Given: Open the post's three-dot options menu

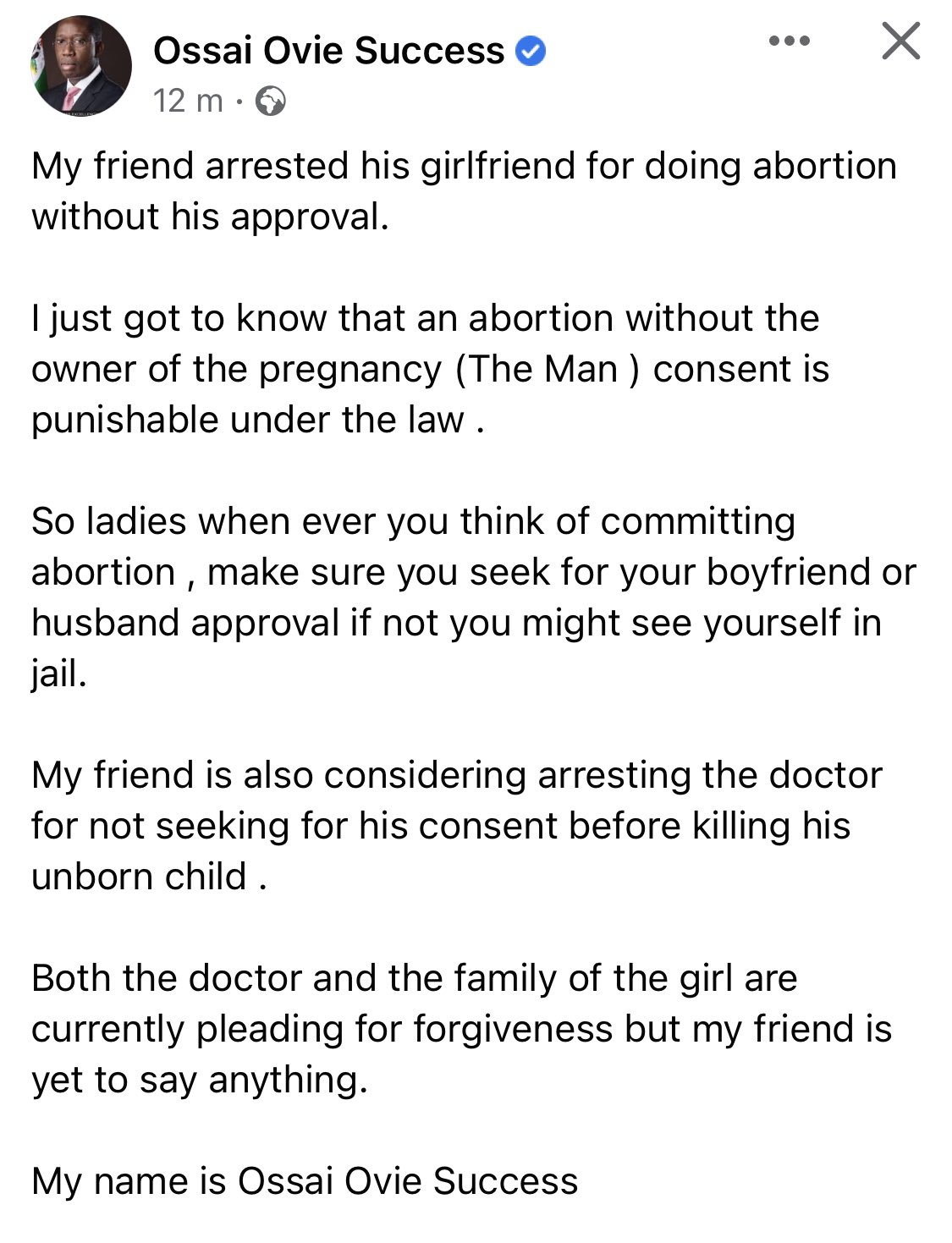Looking at the screenshot, I should [789, 41].
